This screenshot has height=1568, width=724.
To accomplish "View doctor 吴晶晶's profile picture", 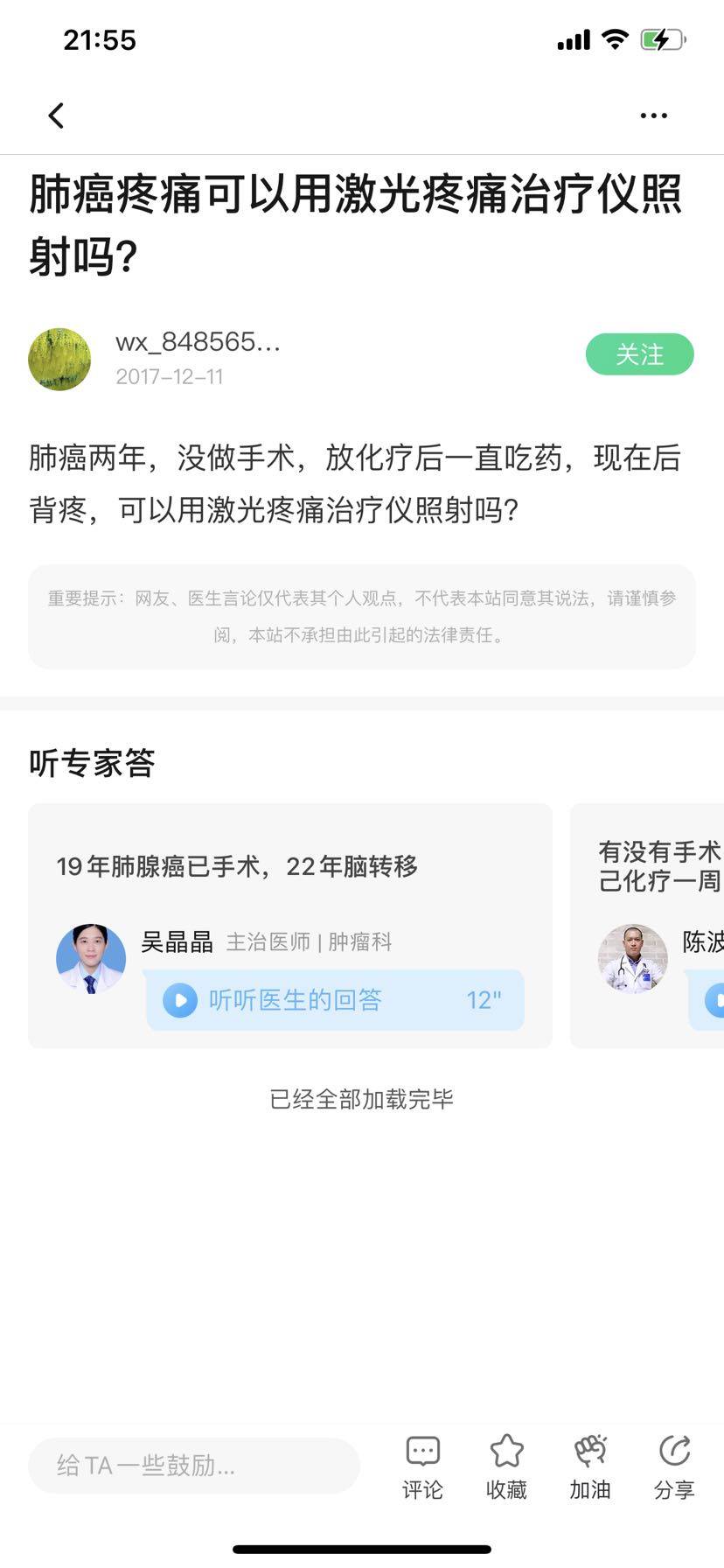I will click(x=91, y=959).
